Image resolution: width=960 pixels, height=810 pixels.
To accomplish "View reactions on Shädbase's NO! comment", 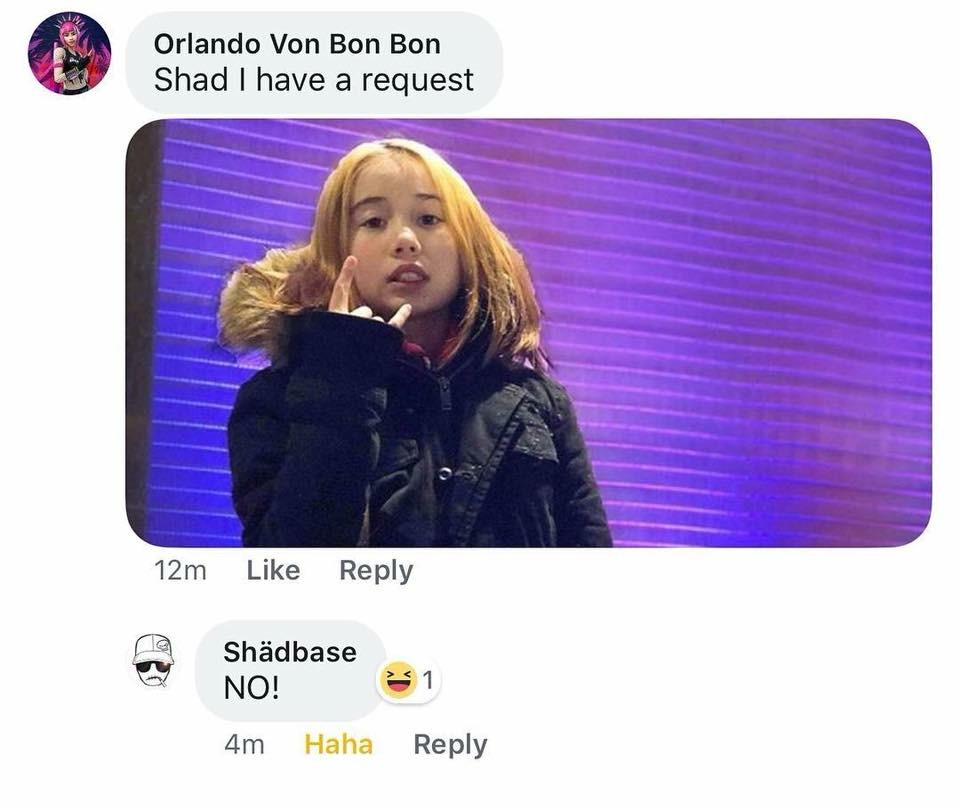I will (407, 682).
